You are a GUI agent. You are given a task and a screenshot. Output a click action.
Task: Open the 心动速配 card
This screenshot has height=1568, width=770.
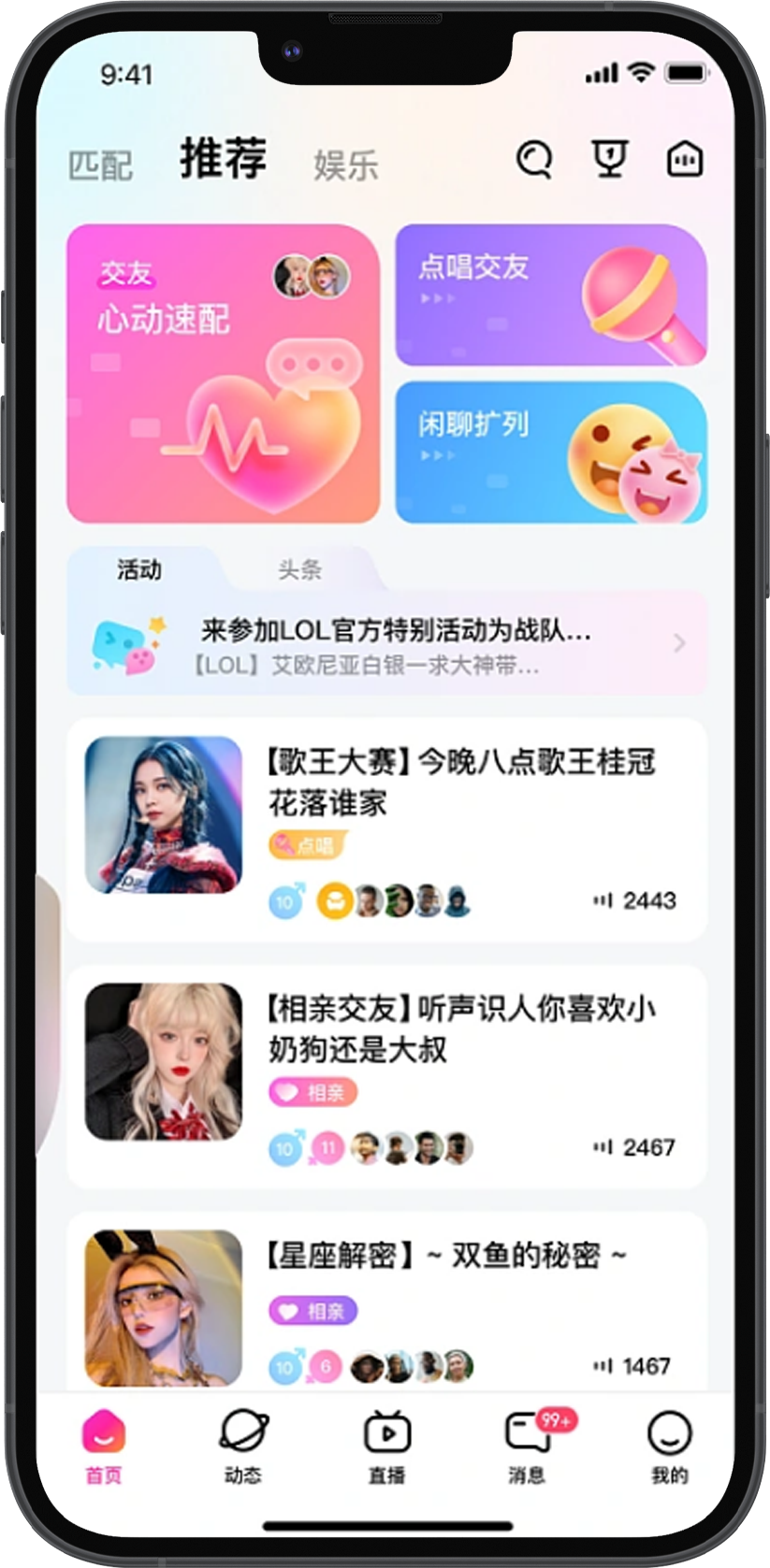223,374
